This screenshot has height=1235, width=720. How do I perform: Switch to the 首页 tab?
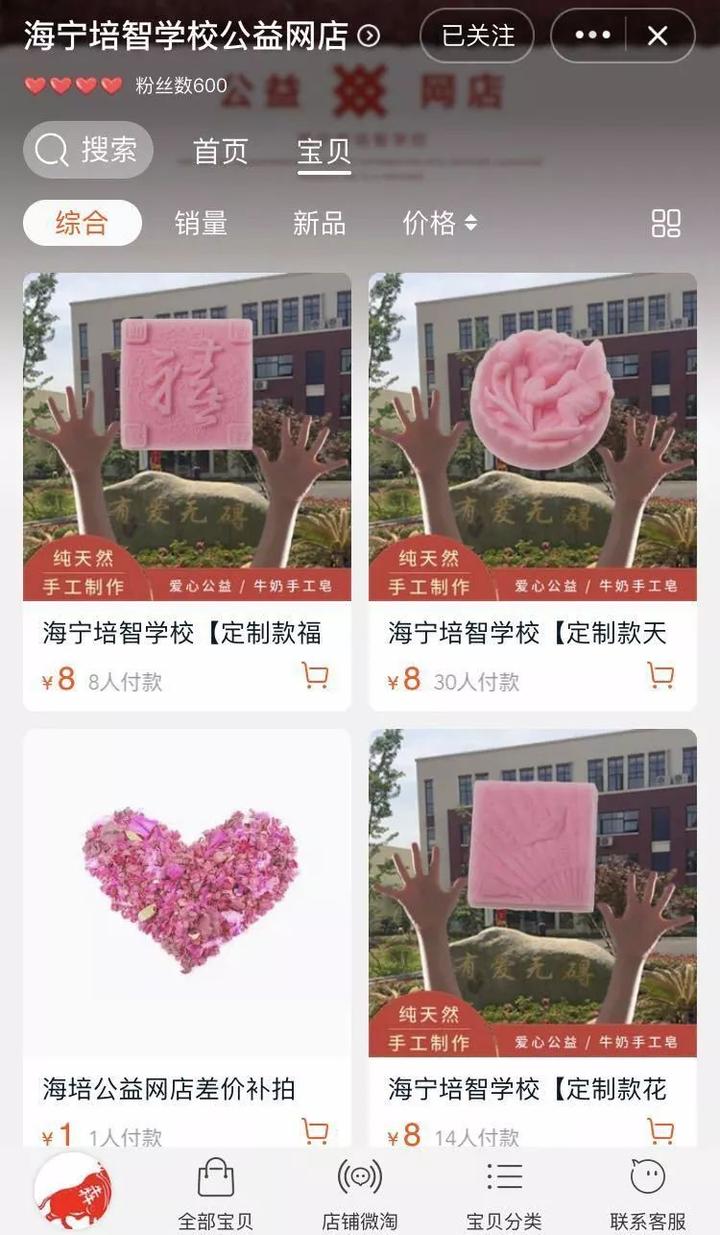(x=219, y=151)
